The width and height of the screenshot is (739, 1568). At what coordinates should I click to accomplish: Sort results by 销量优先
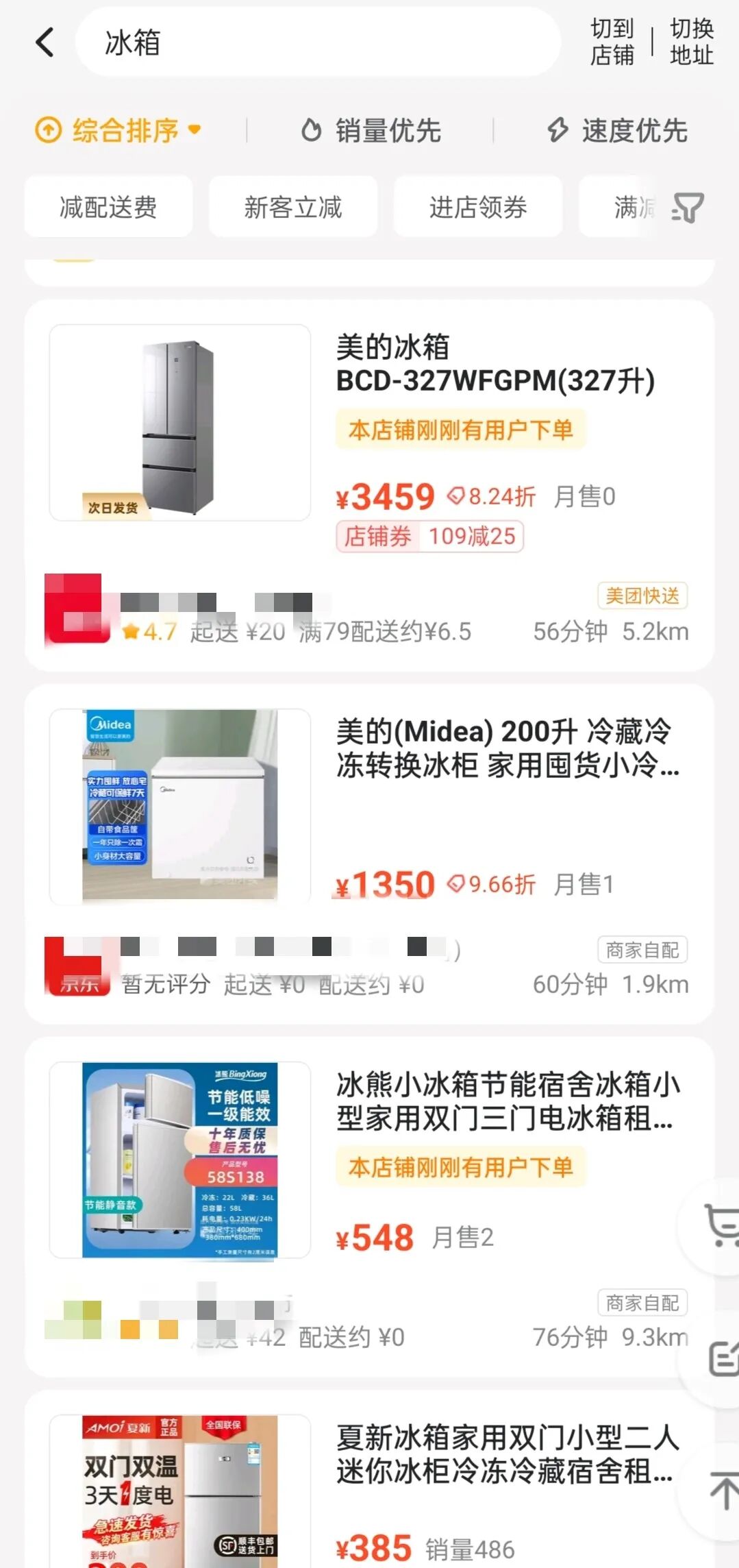pos(371,130)
